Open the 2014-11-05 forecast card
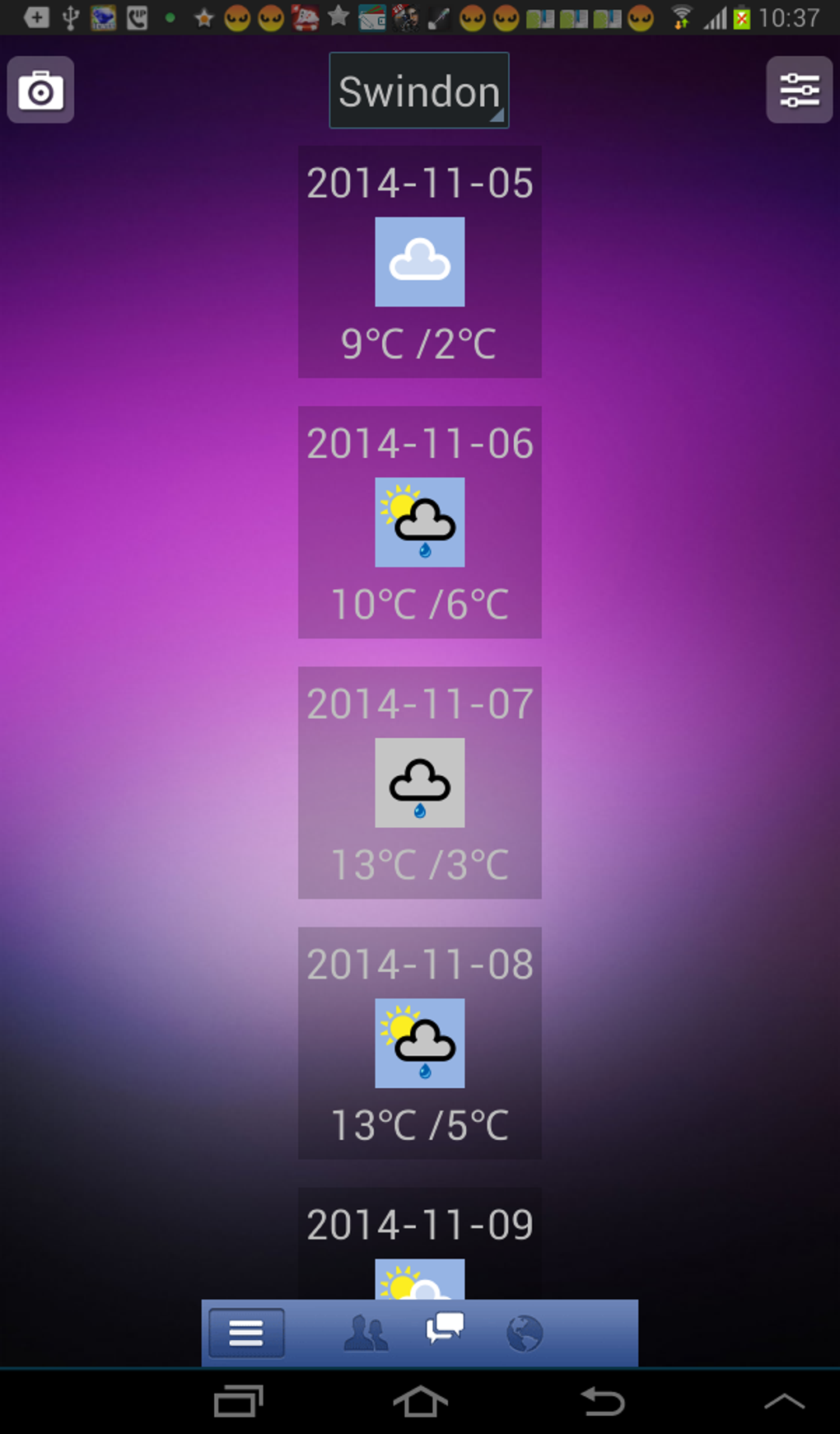Image resolution: width=840 pixels, height=1434 pixels. pyautogui.click(x=420, y=262)
